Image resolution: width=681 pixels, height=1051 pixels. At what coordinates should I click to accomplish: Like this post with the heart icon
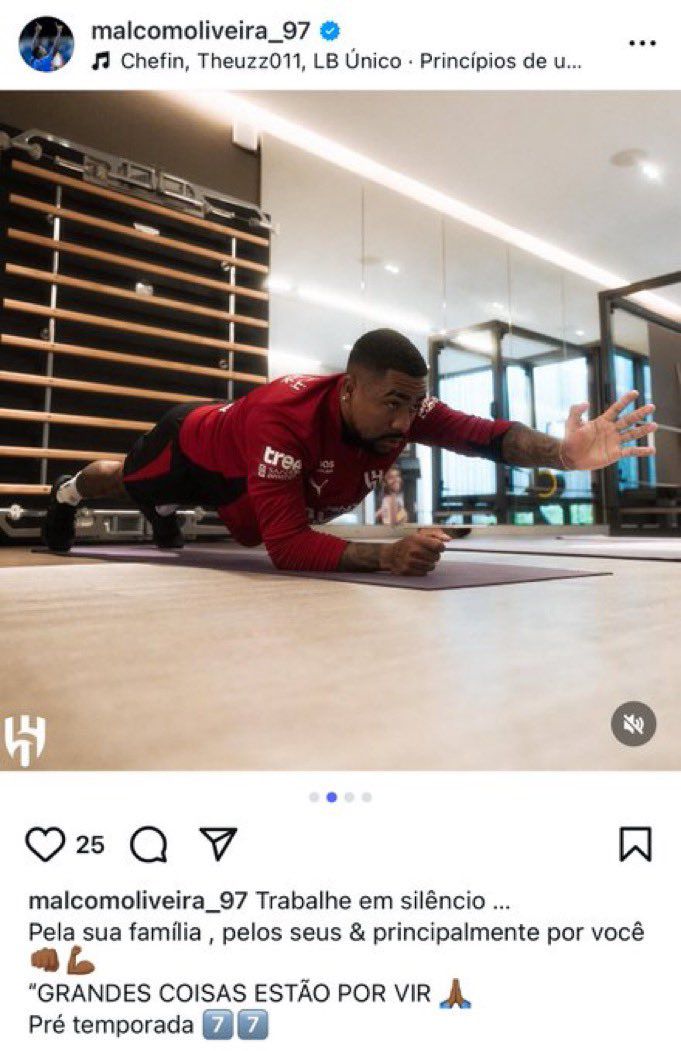tap(45, 844)
